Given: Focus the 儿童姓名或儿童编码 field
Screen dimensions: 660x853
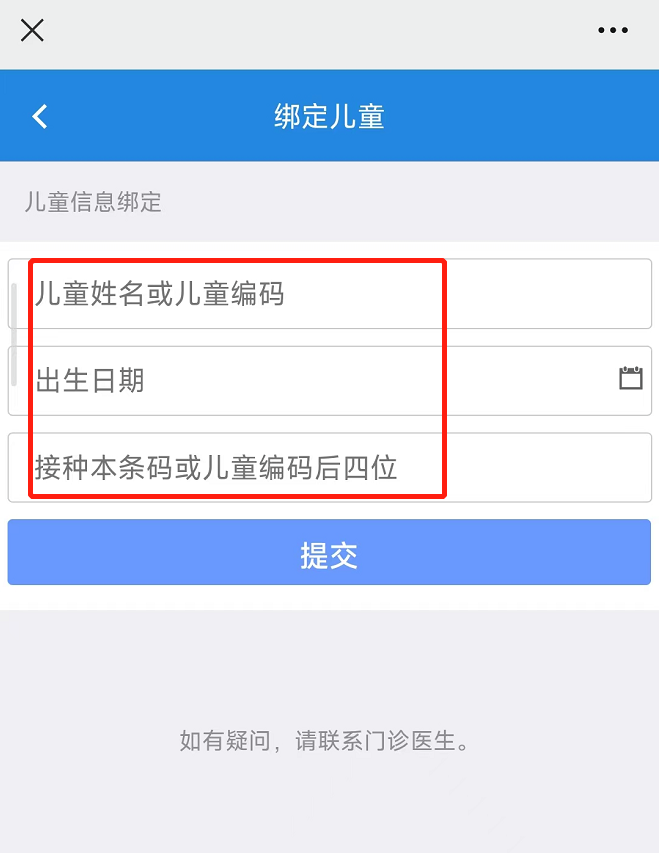Looking at the screenshot, I should (x=330, y=294).
